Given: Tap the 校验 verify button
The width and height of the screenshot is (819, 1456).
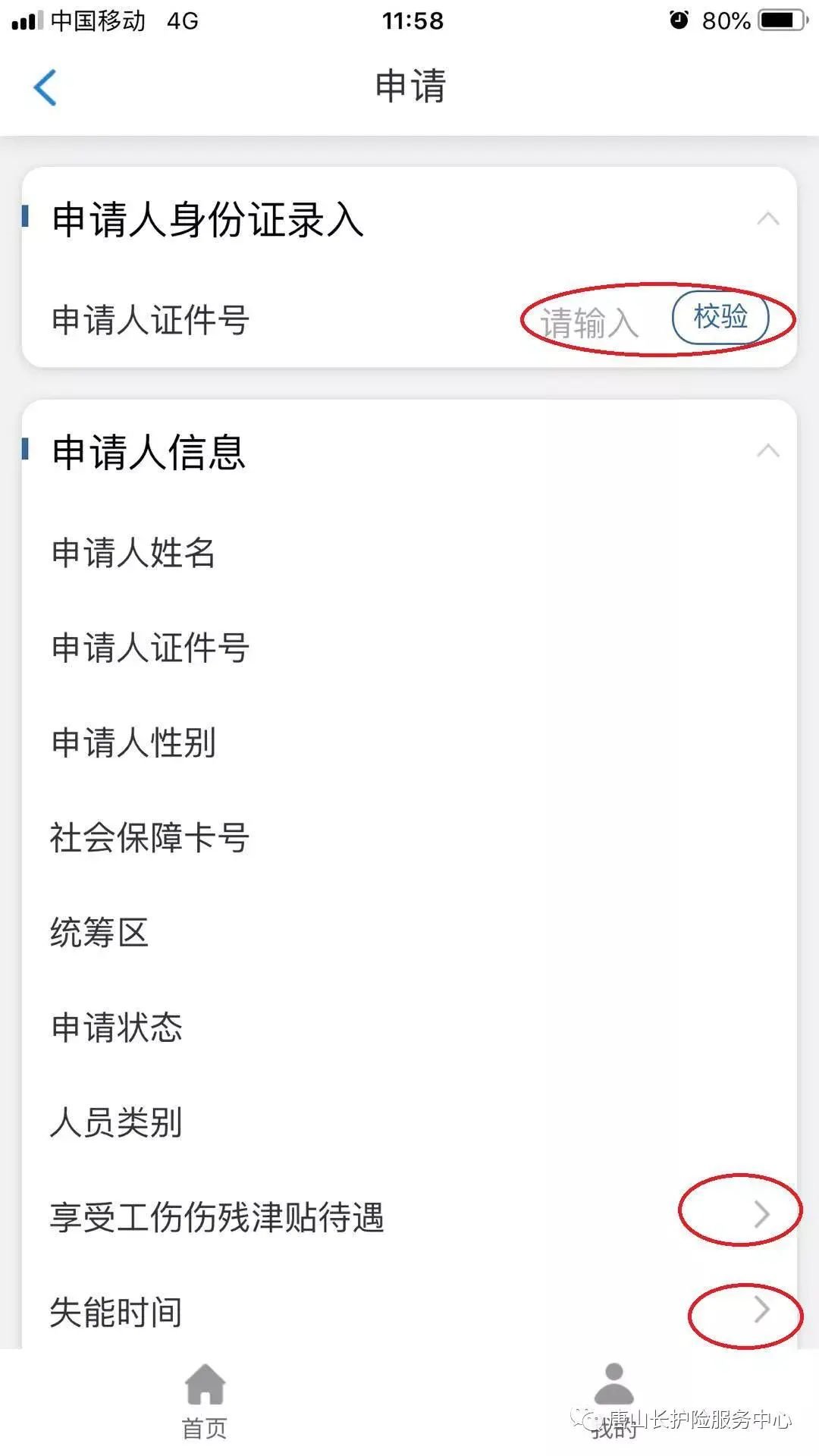Looking at the screenshot, I should tap(720, 317).
